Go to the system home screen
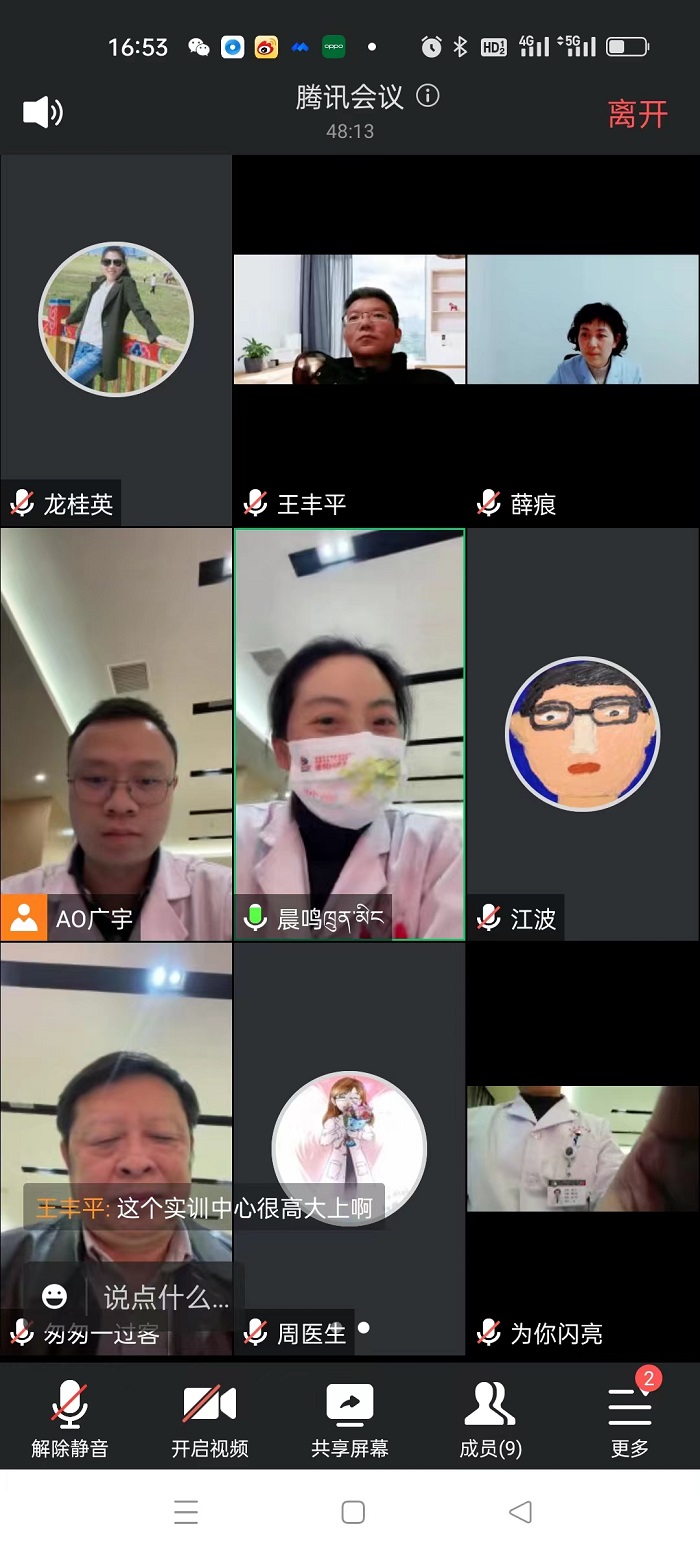 coord(352,1512)
